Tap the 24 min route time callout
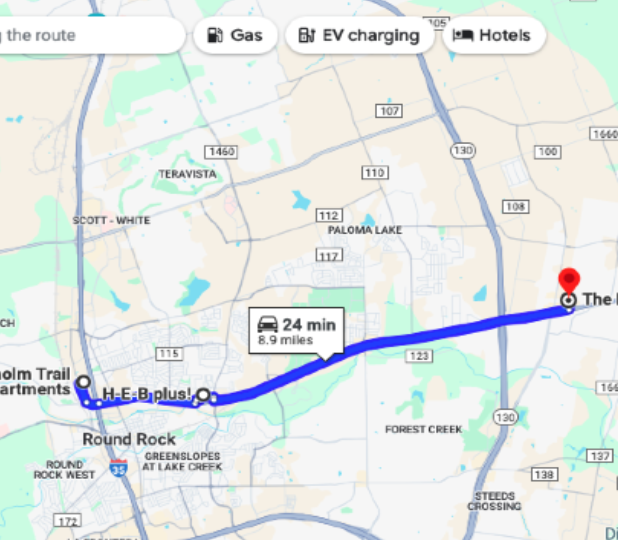Image resolution: width=618 pixels, height=540 pixels. click(298, 331)
